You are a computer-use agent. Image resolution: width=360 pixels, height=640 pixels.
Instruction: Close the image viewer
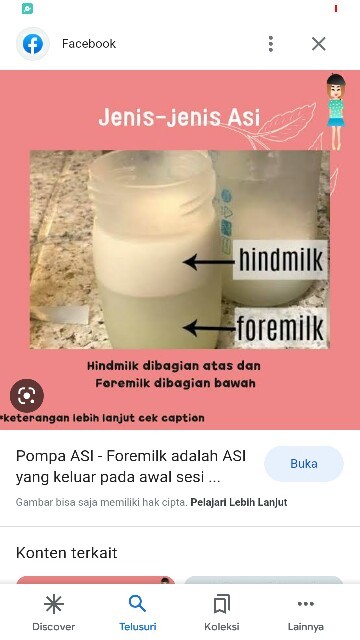pos(318,44)
